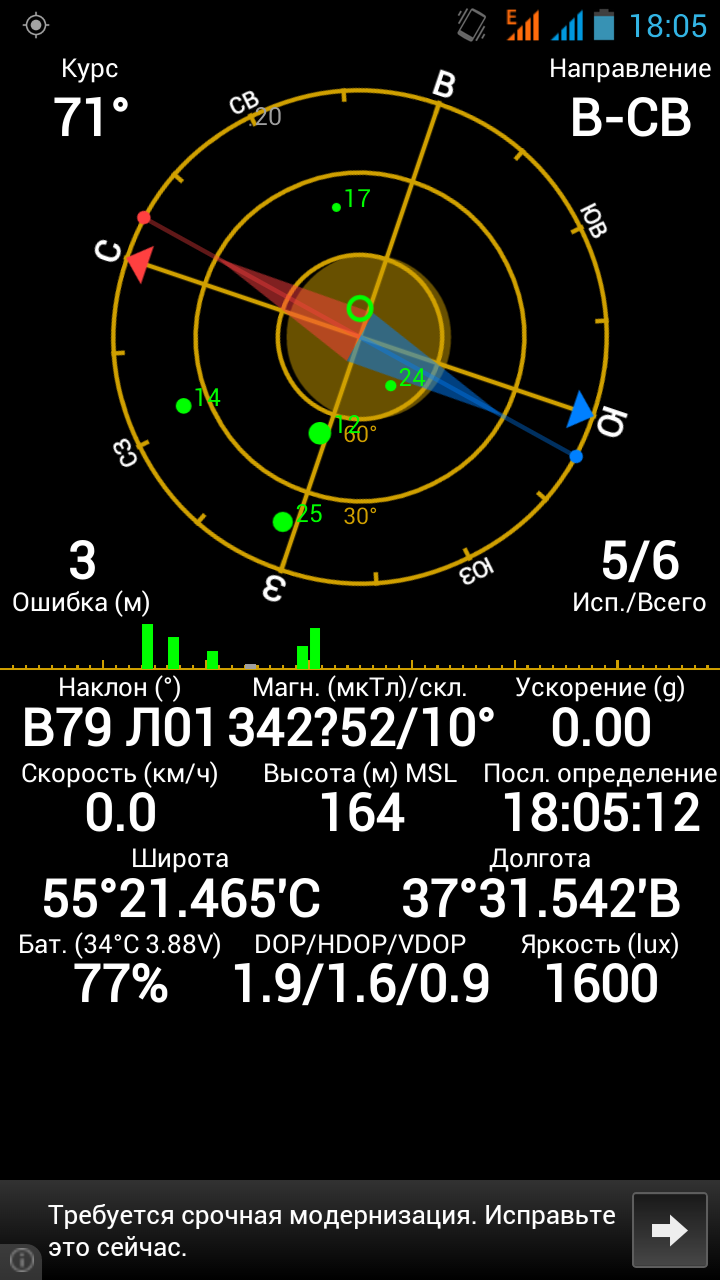
Task: Open the ad info icon
Action: click(x=21, y=1261)
